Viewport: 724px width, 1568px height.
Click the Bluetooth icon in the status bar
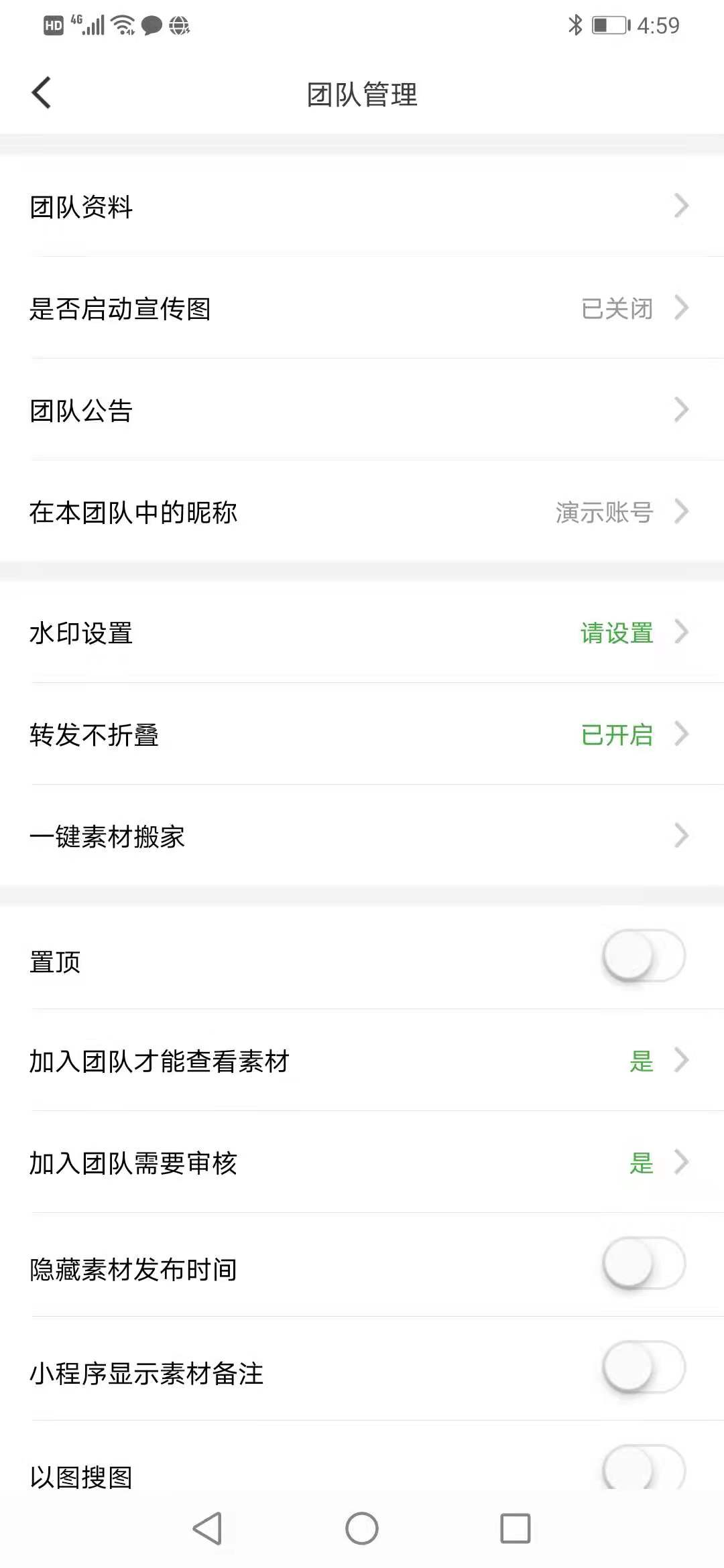pos(575,24)
